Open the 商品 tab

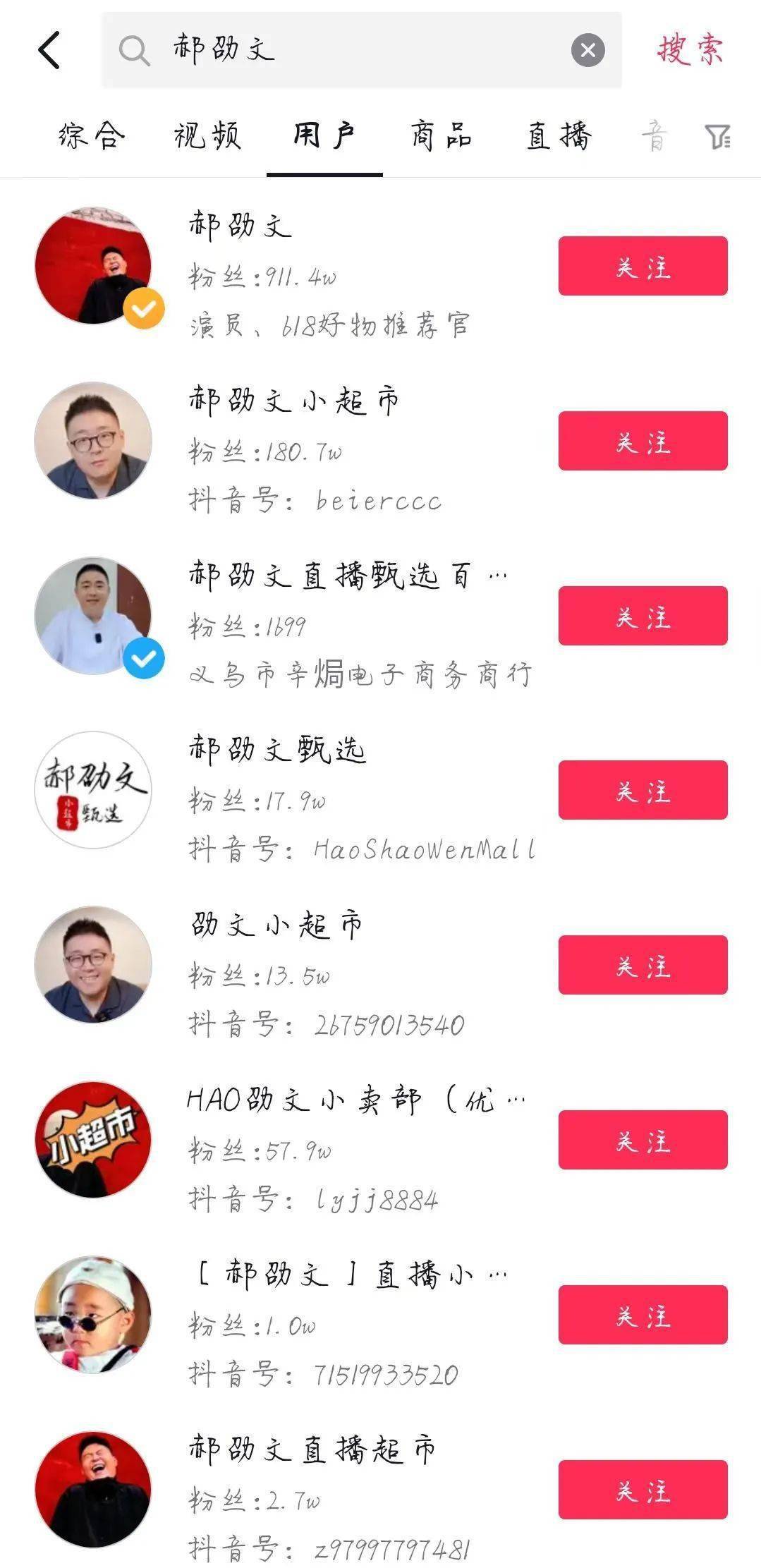point(441,135)
